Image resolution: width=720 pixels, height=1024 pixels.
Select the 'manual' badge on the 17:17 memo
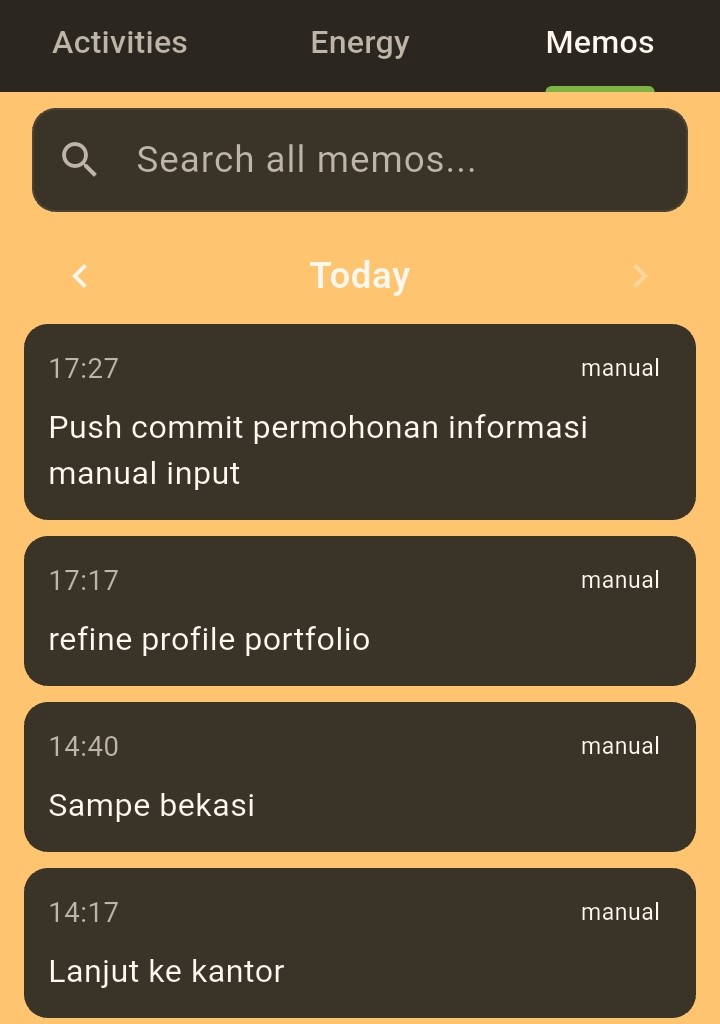coord(620,580)
